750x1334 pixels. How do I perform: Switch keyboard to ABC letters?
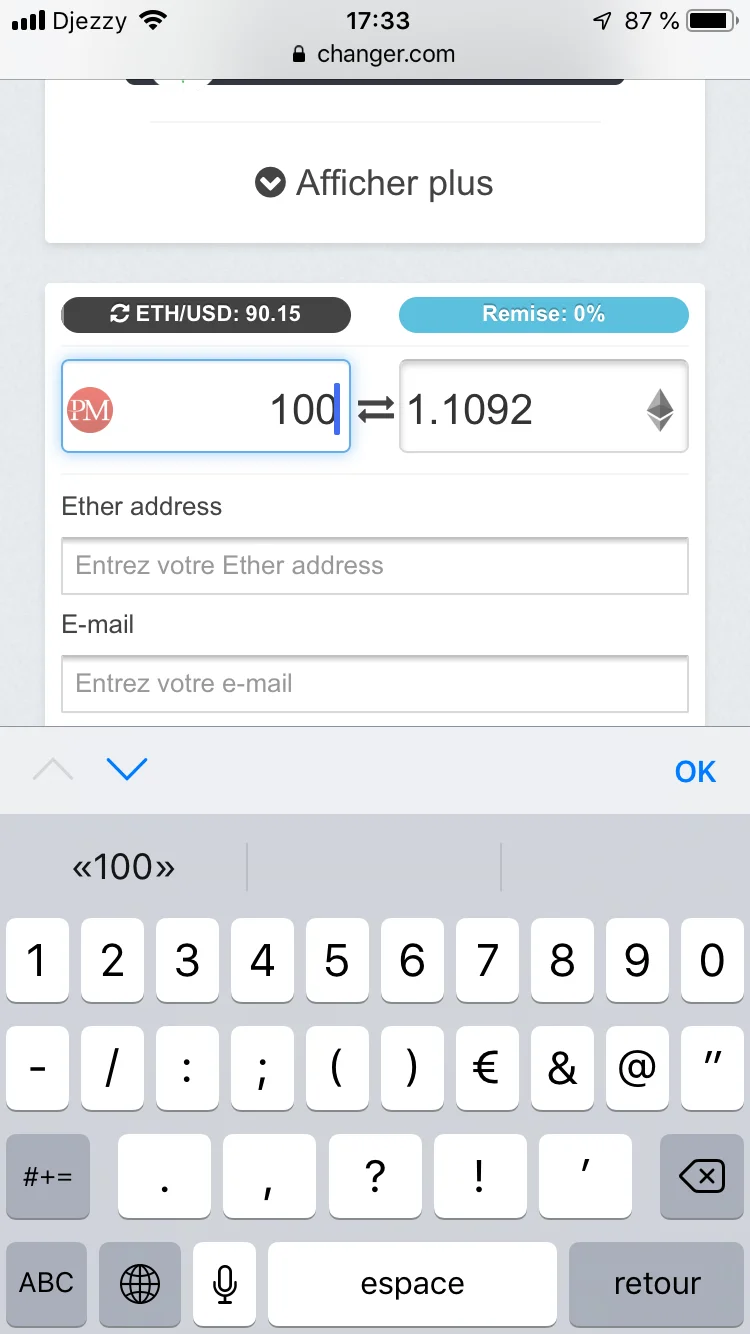point(47,1283)
